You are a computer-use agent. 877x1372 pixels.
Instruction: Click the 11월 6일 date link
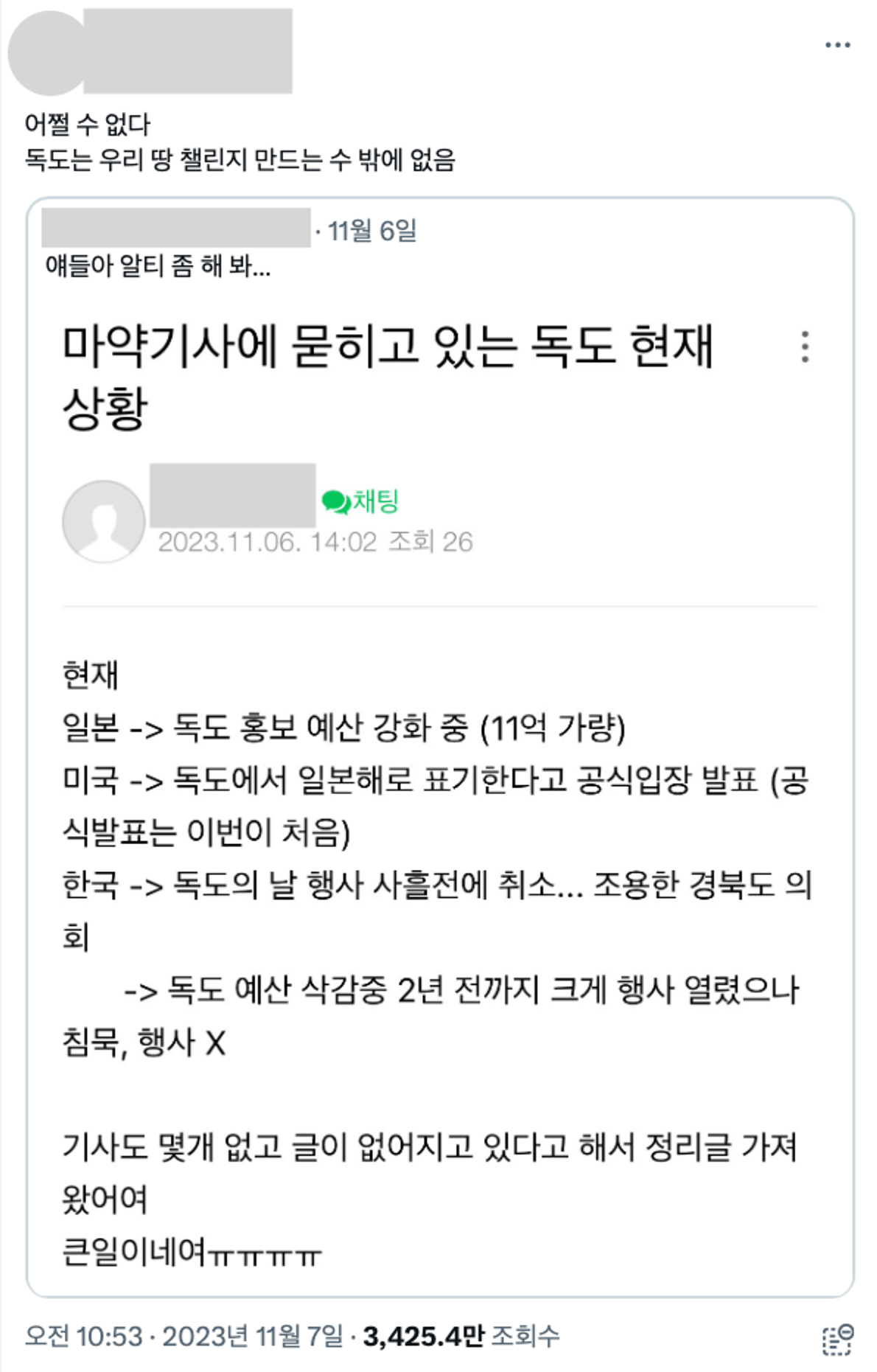pos(376,231)
